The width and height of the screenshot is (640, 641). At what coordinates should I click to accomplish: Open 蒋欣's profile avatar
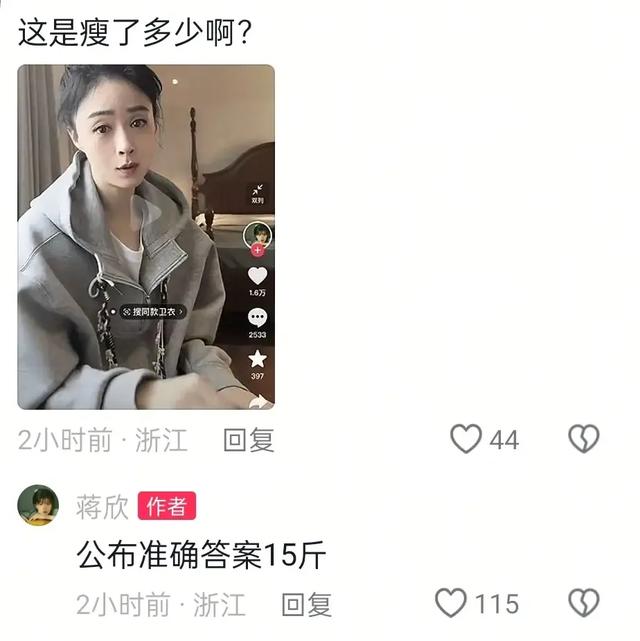38,505
